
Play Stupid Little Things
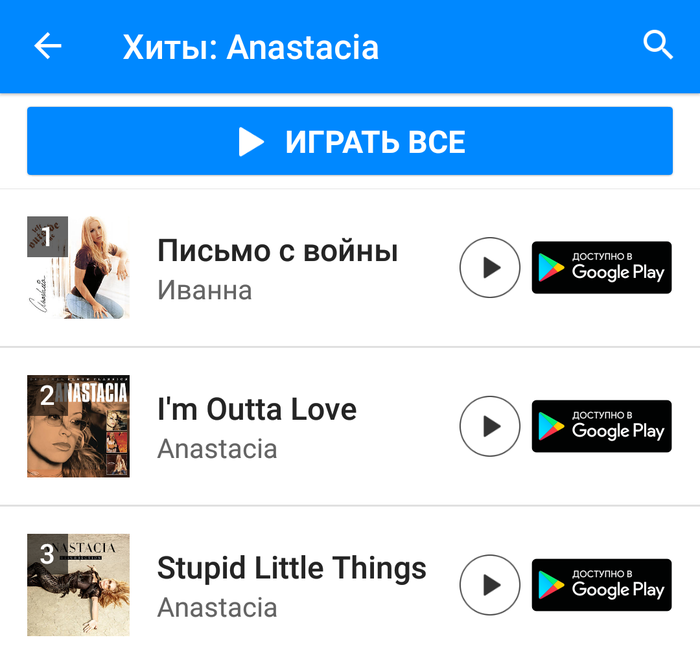click(x=489, y=585)
